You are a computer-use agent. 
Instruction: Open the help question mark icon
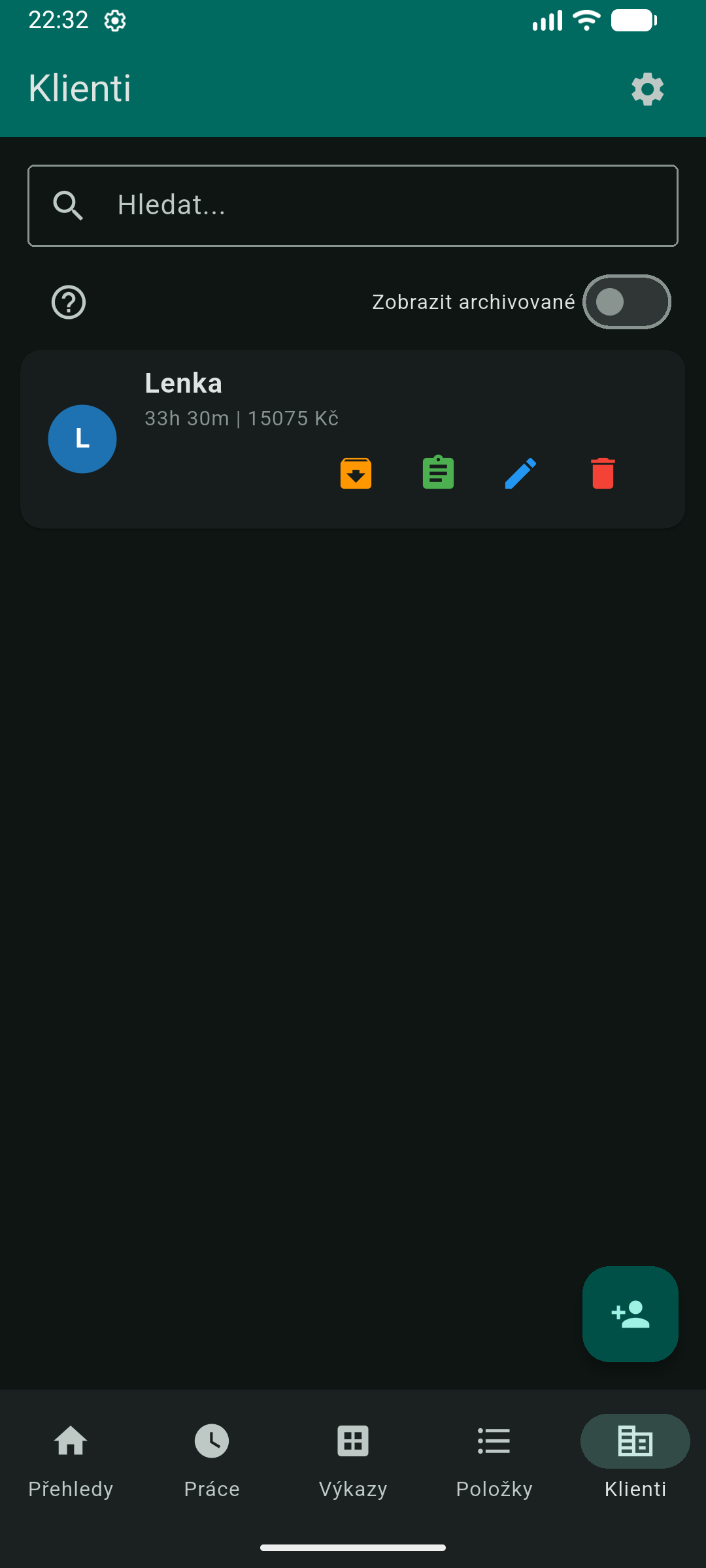(x=69, y=302)
